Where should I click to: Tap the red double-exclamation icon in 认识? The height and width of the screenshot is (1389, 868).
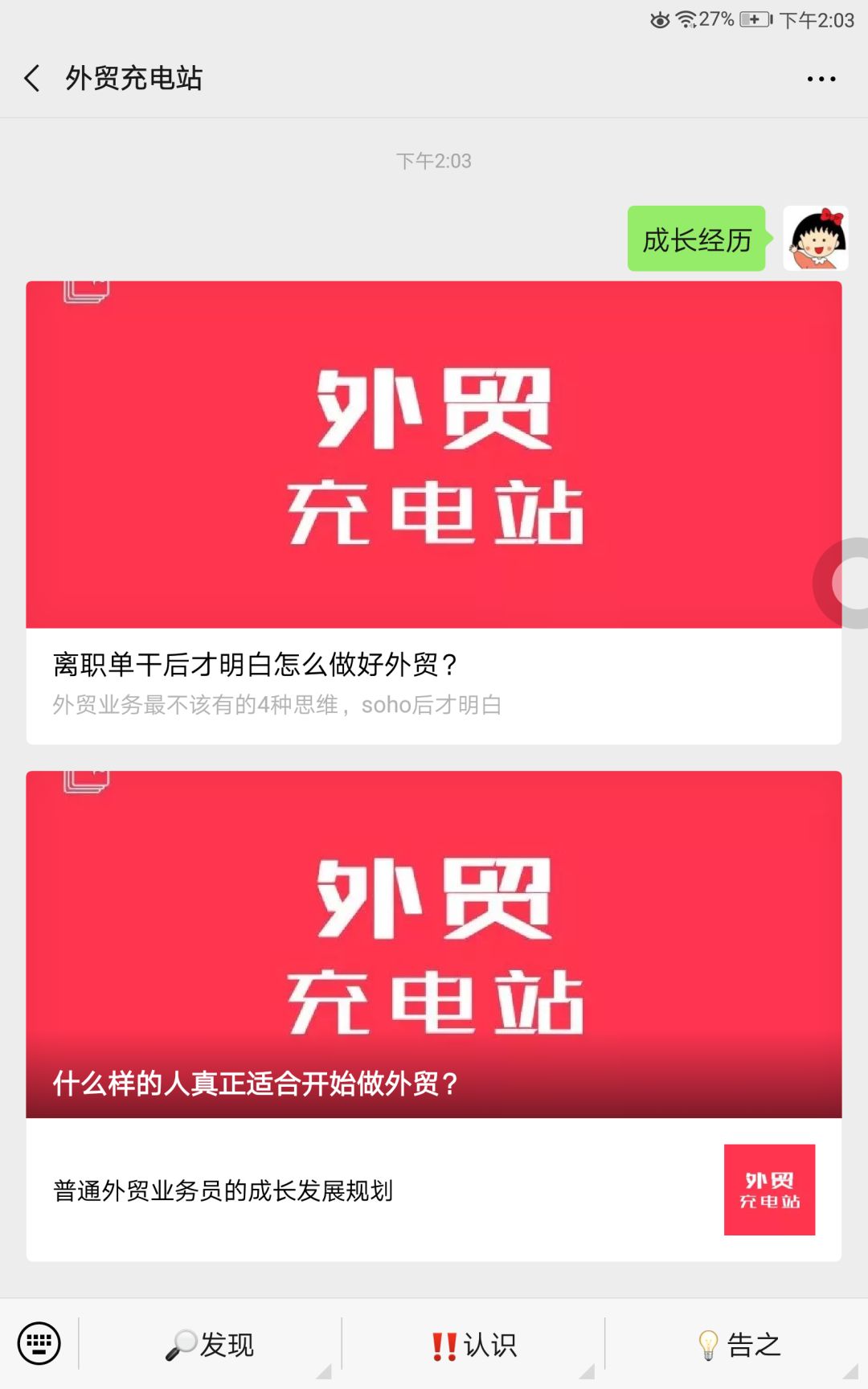442,1341
